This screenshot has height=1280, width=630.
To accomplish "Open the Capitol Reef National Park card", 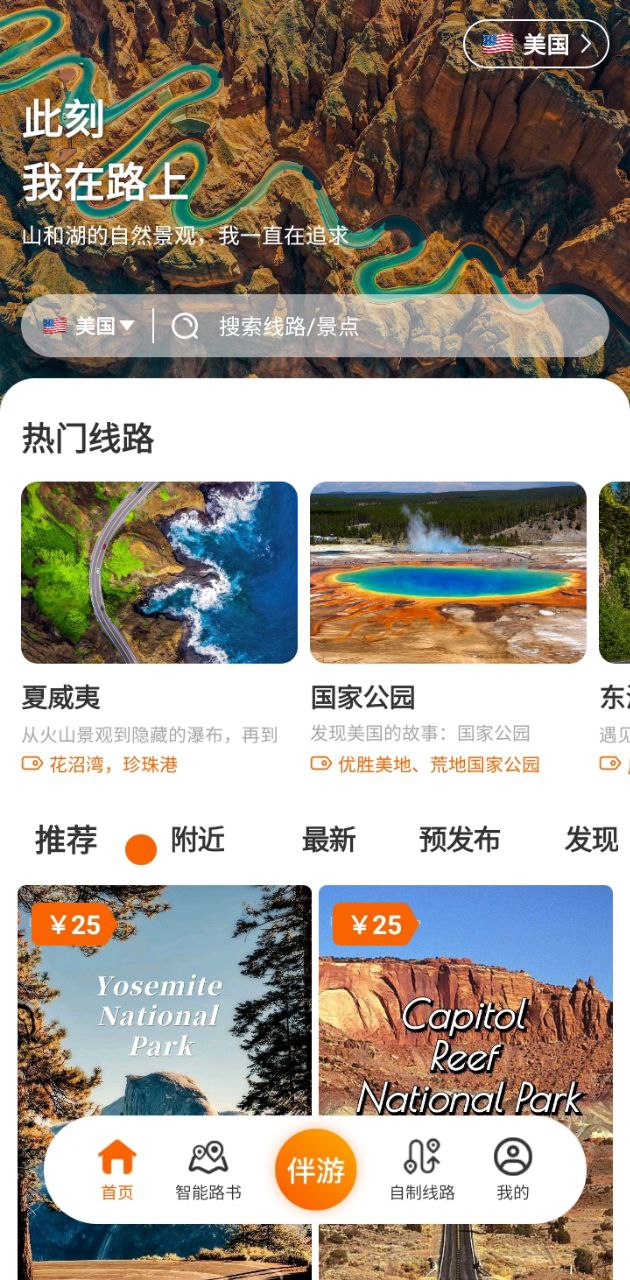I will tap(466, 1010).
